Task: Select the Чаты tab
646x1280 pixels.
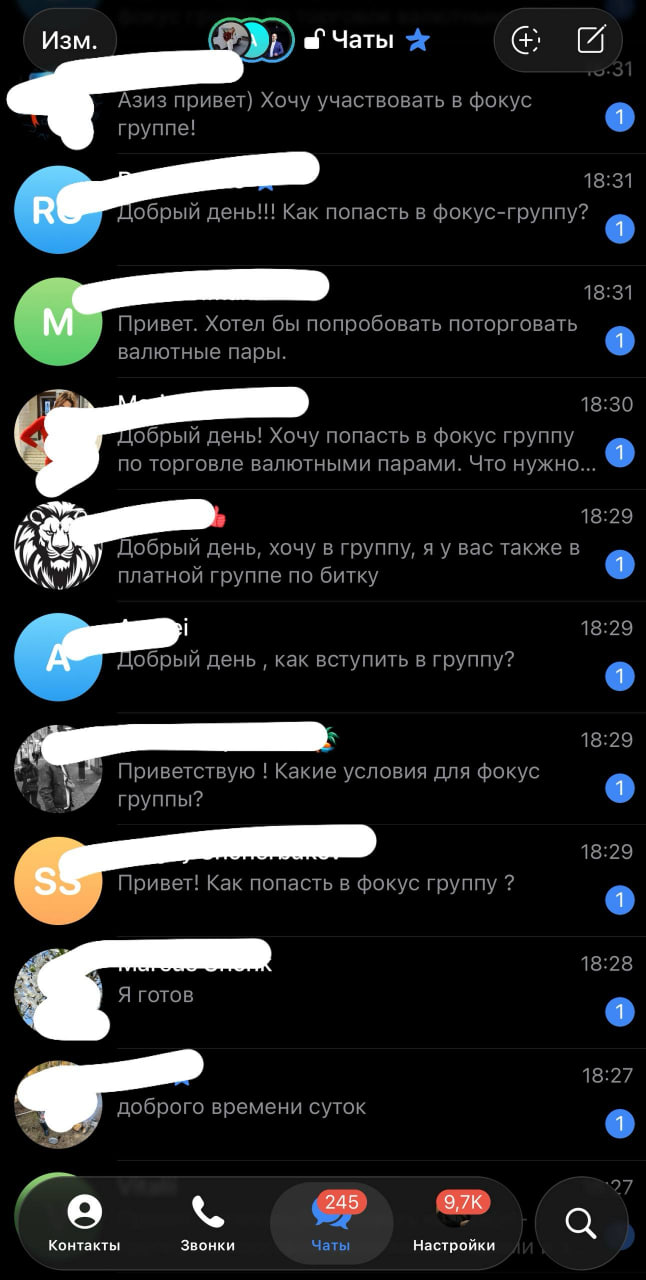Action: (x=331, y=1224)
